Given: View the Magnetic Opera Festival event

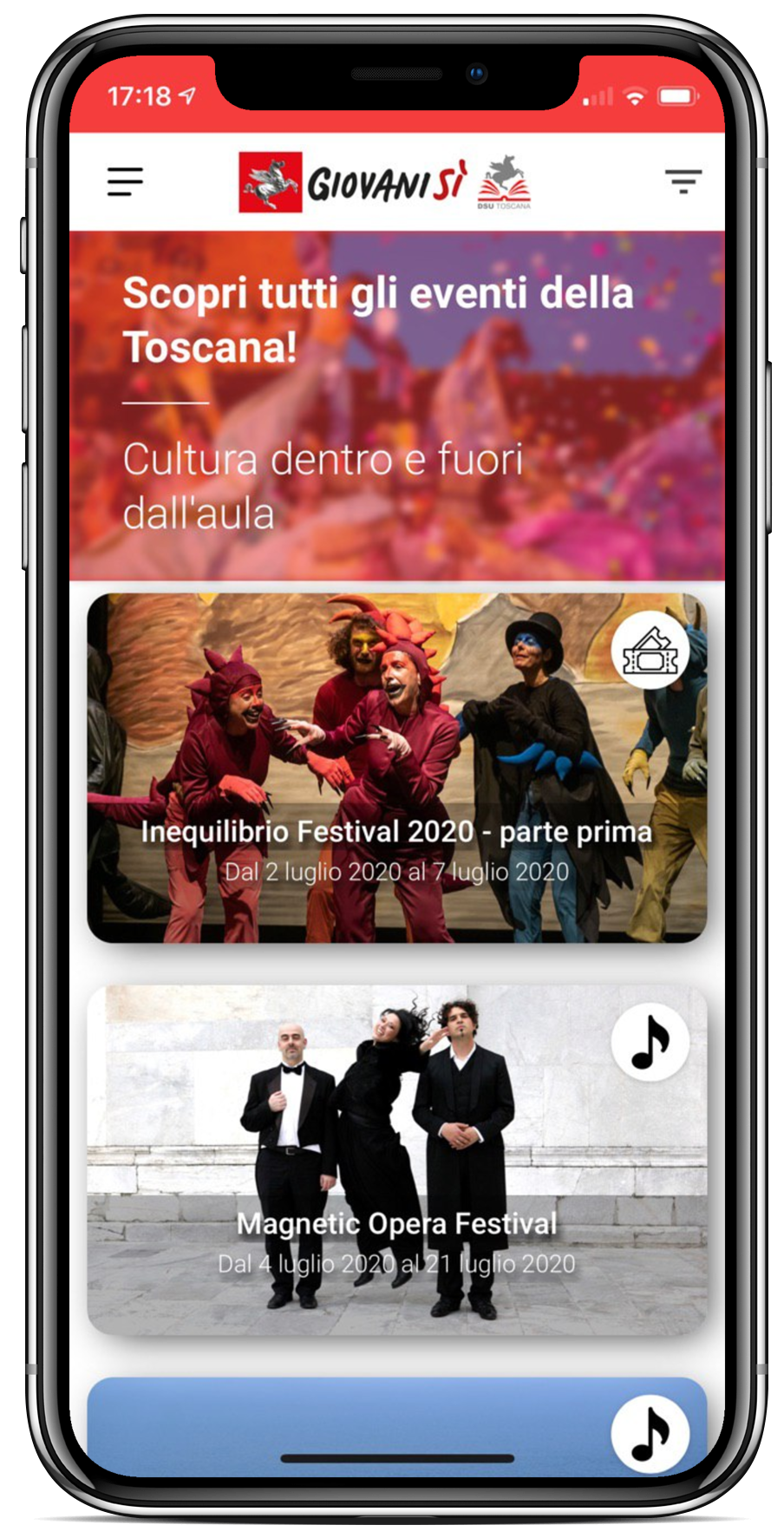Looking at the screenshot, I should (396, 1159).
